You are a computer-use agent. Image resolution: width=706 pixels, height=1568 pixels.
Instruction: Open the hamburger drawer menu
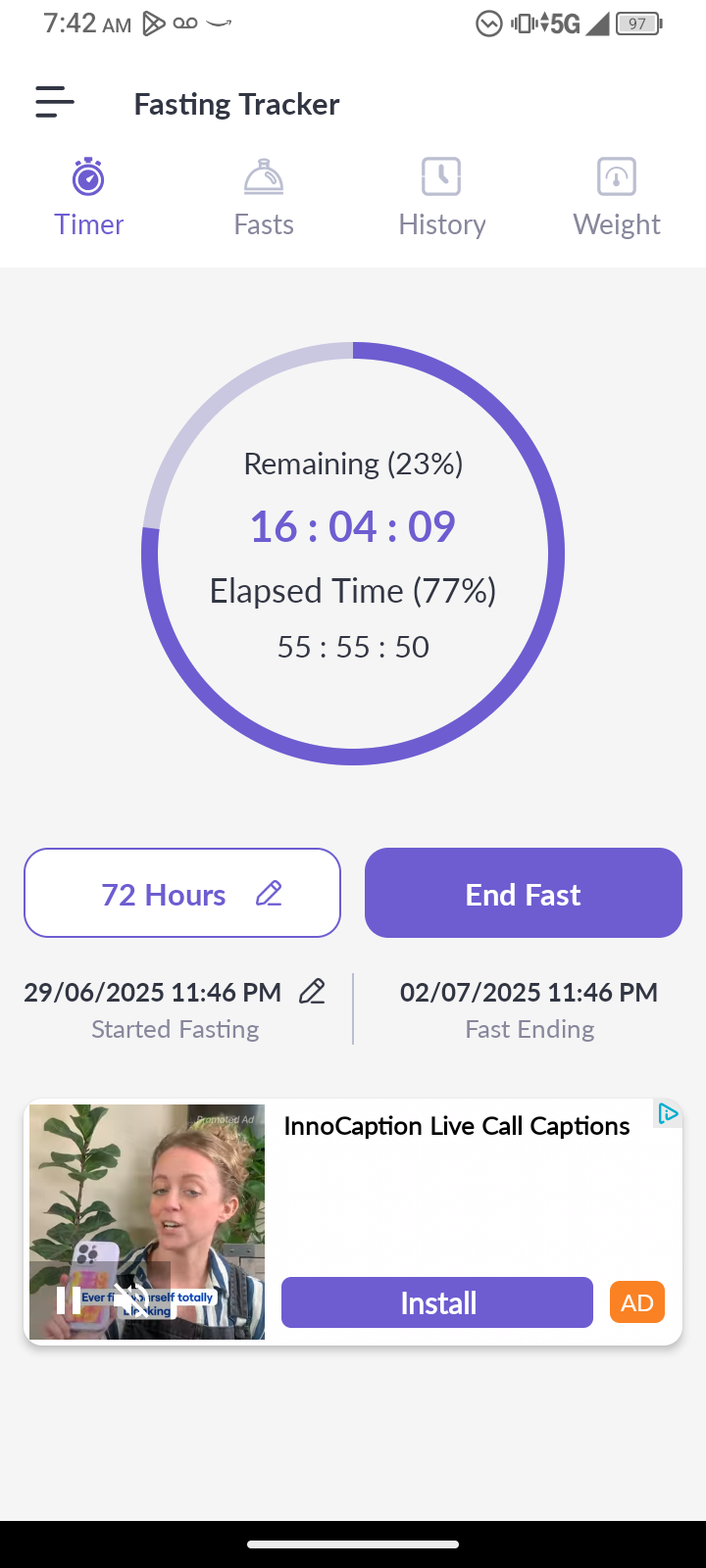55,102
